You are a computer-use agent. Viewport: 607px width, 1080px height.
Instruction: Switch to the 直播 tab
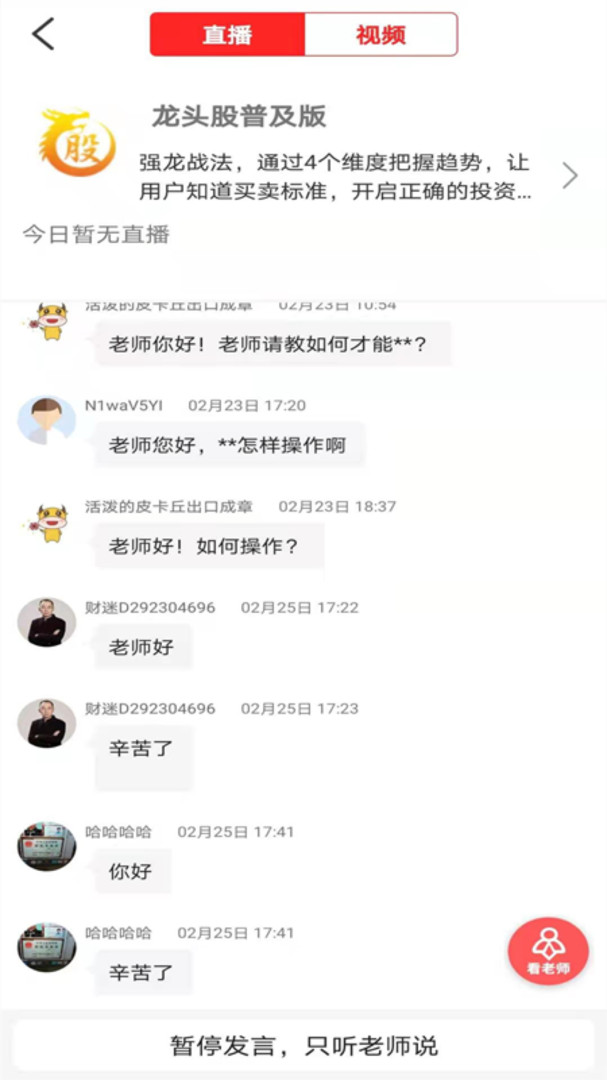(227, 35)
